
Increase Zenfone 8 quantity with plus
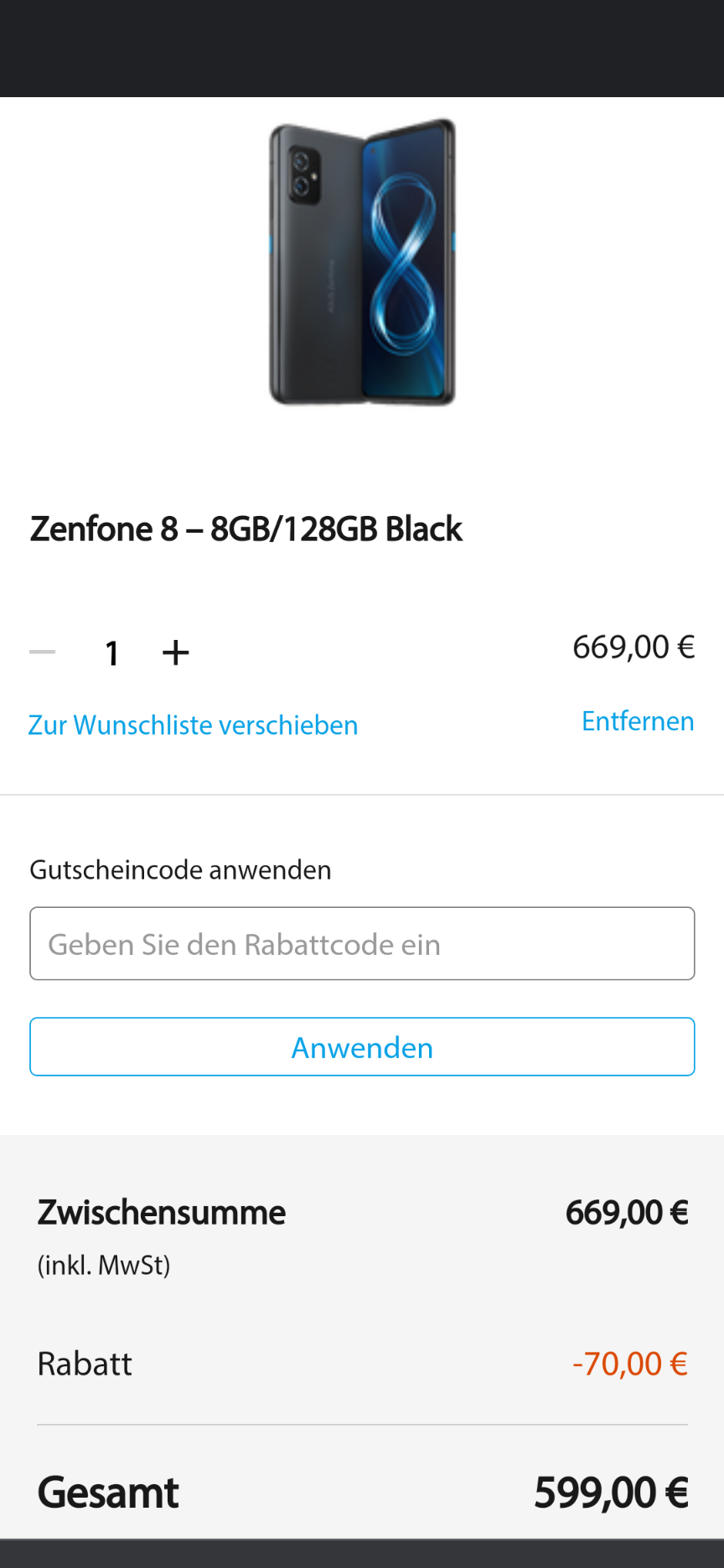pyautogui.click(x=175, y=652)
